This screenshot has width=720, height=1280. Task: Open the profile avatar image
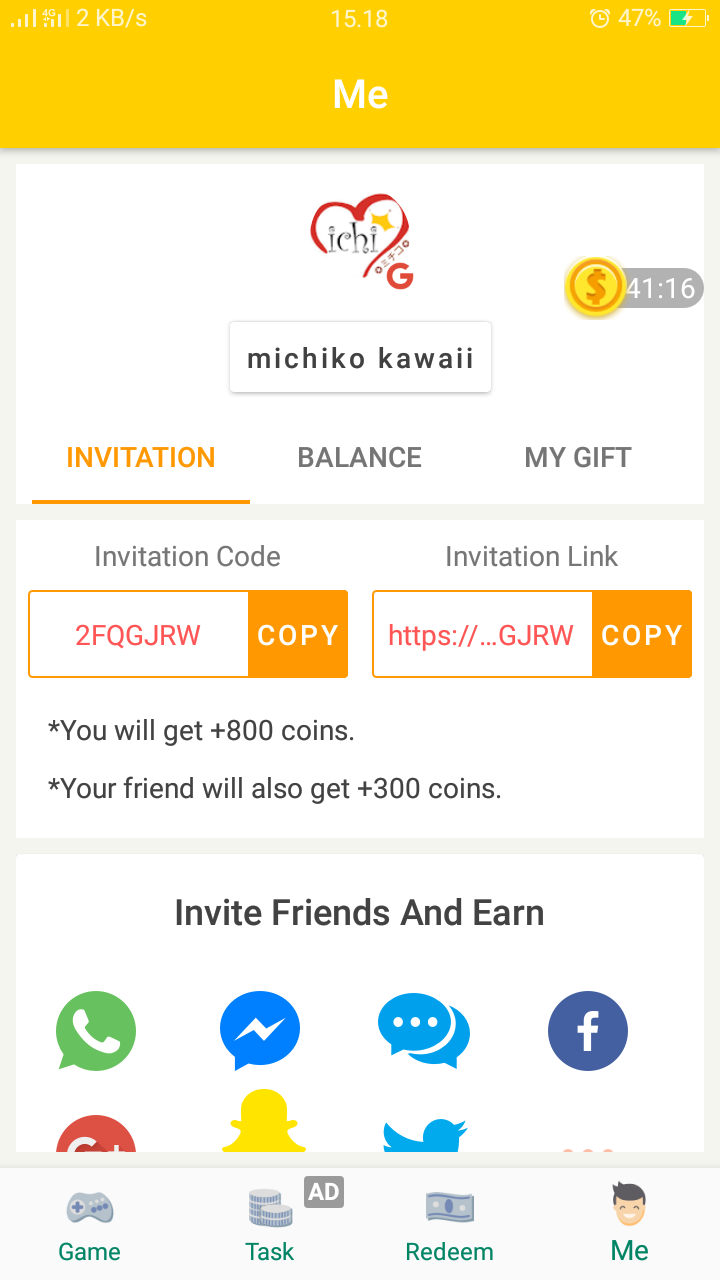(360, 242)
